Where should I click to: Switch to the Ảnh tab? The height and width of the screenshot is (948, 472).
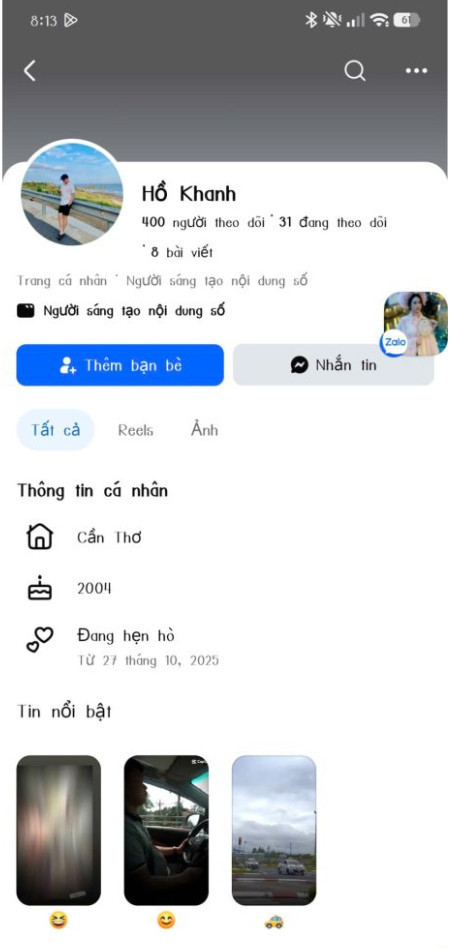[204, 430]
